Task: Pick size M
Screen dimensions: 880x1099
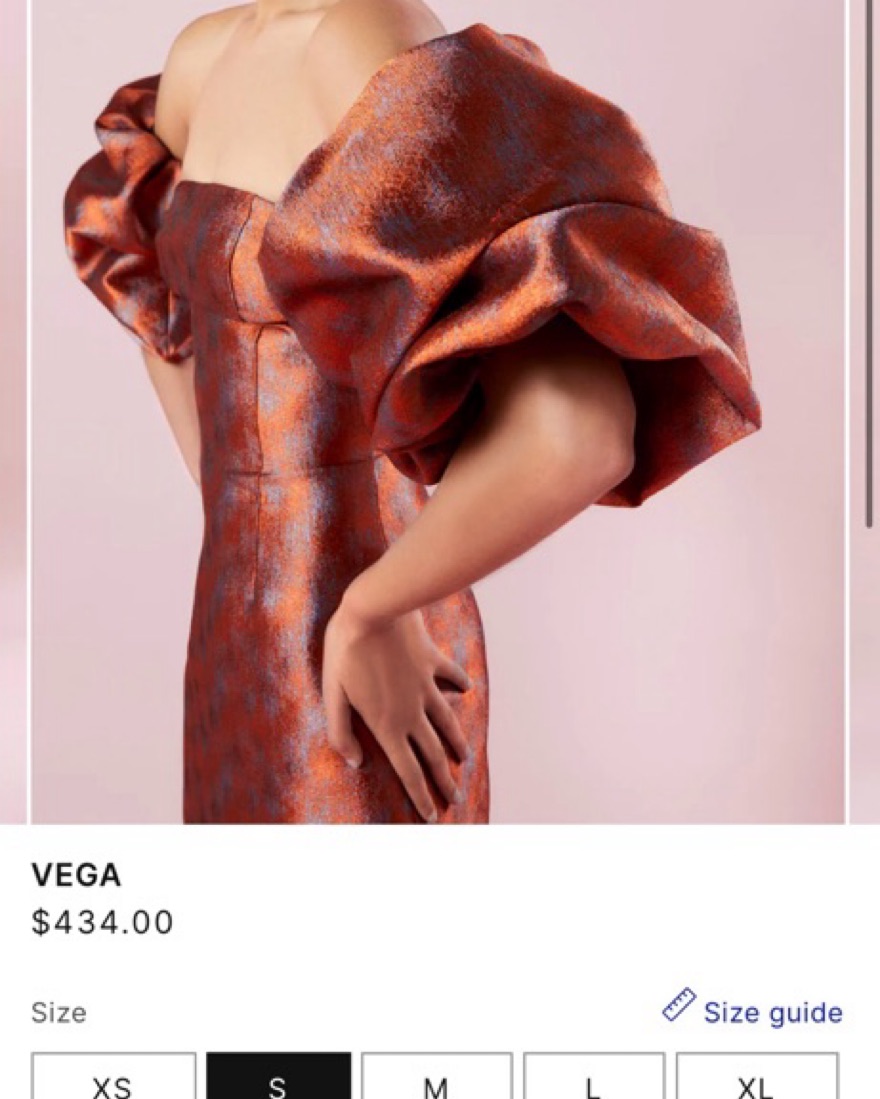Action: [x=436, y=1080]
